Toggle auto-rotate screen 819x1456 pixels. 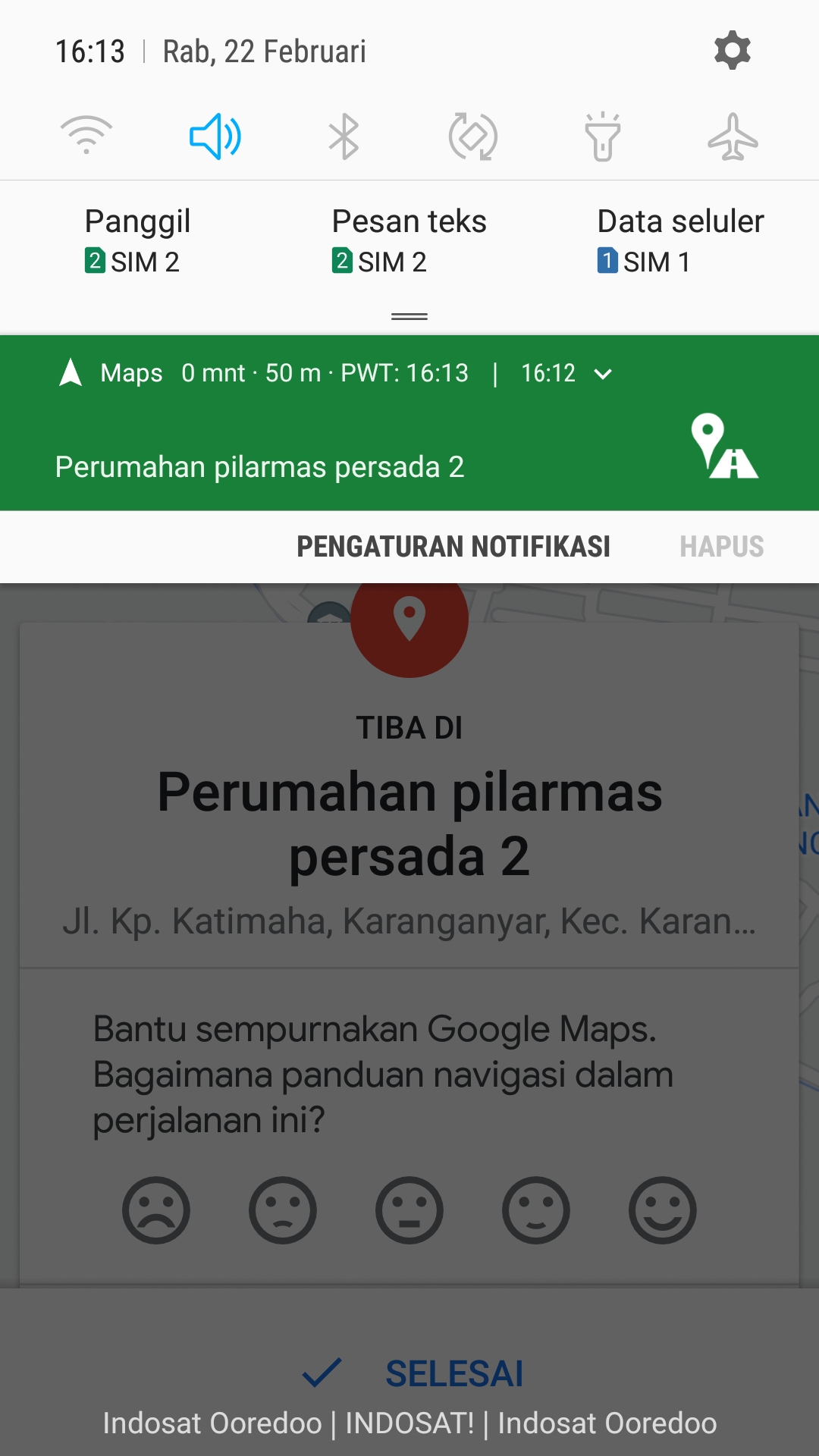(473, 136)
